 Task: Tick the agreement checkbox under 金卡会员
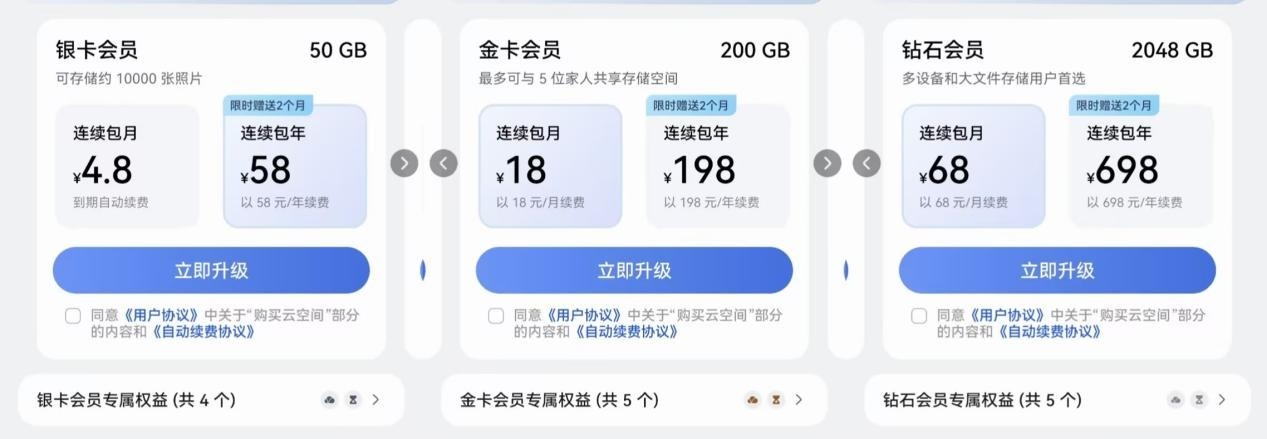tap(496, 316)
